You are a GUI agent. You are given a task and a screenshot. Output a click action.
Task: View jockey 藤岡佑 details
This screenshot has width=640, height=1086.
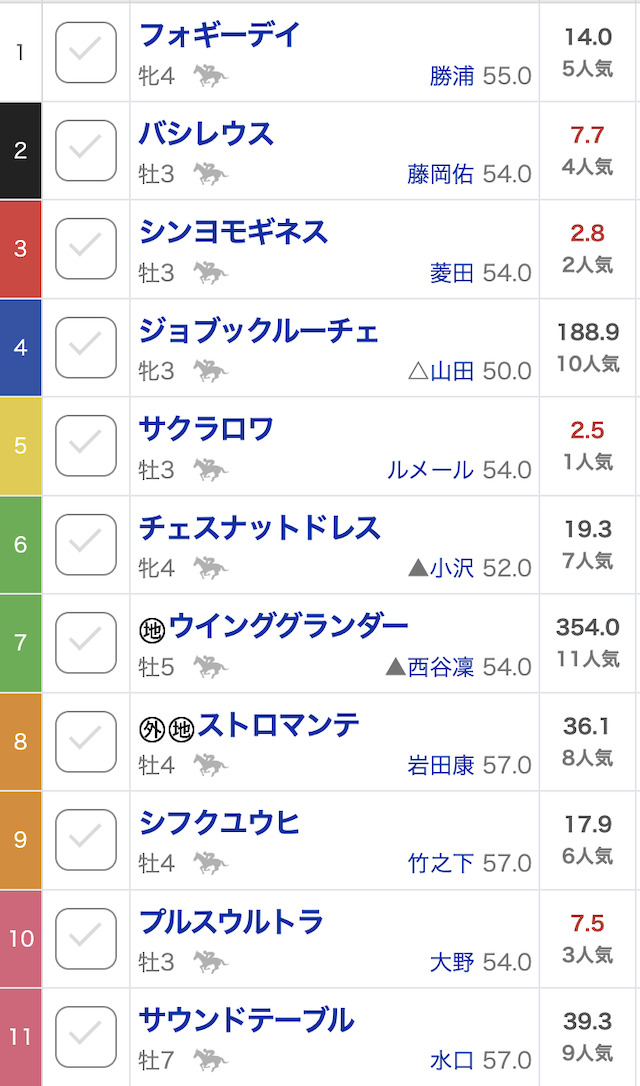(441, 175)
